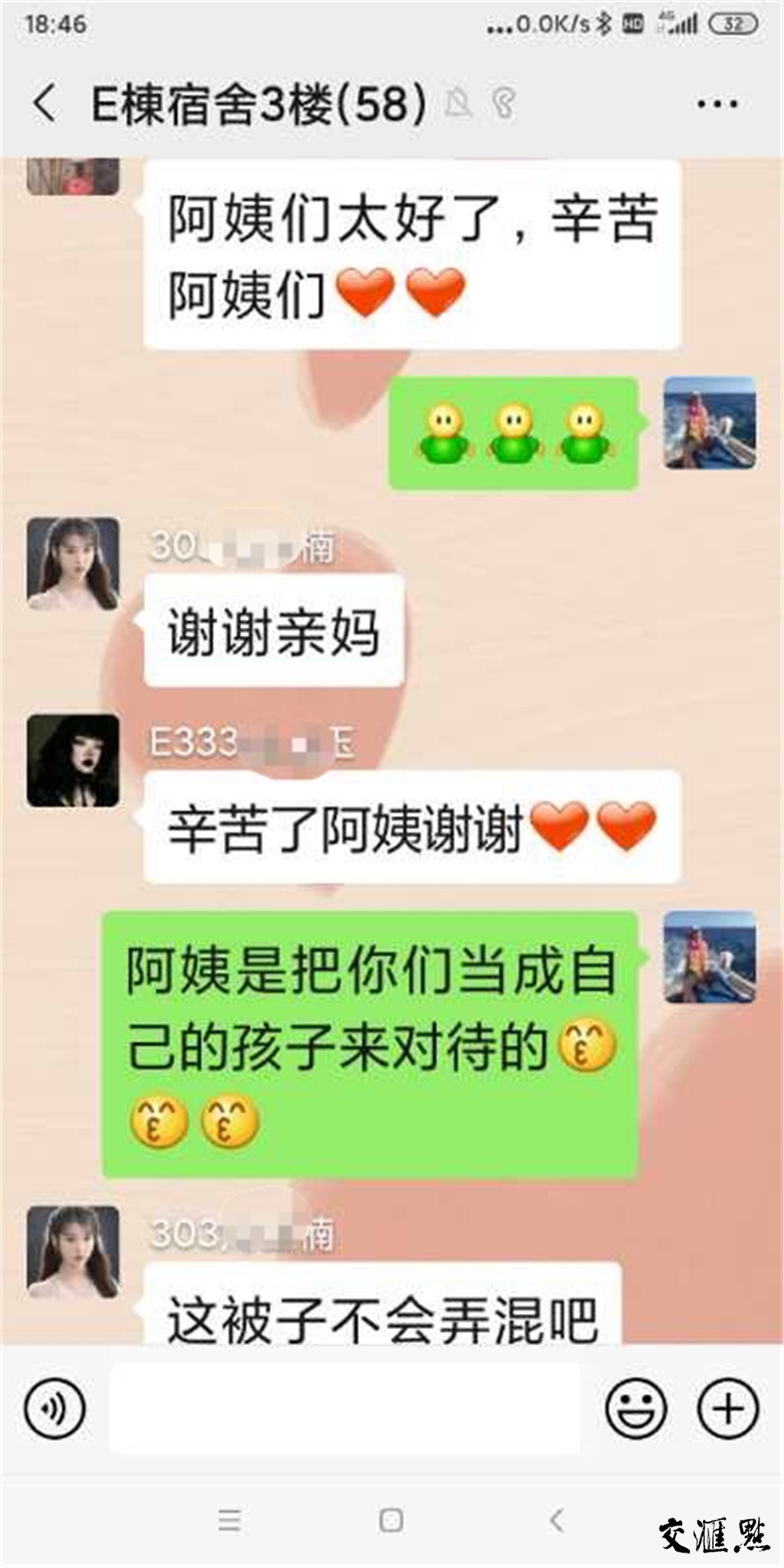Open group chat info via three dots

point(717,104)
